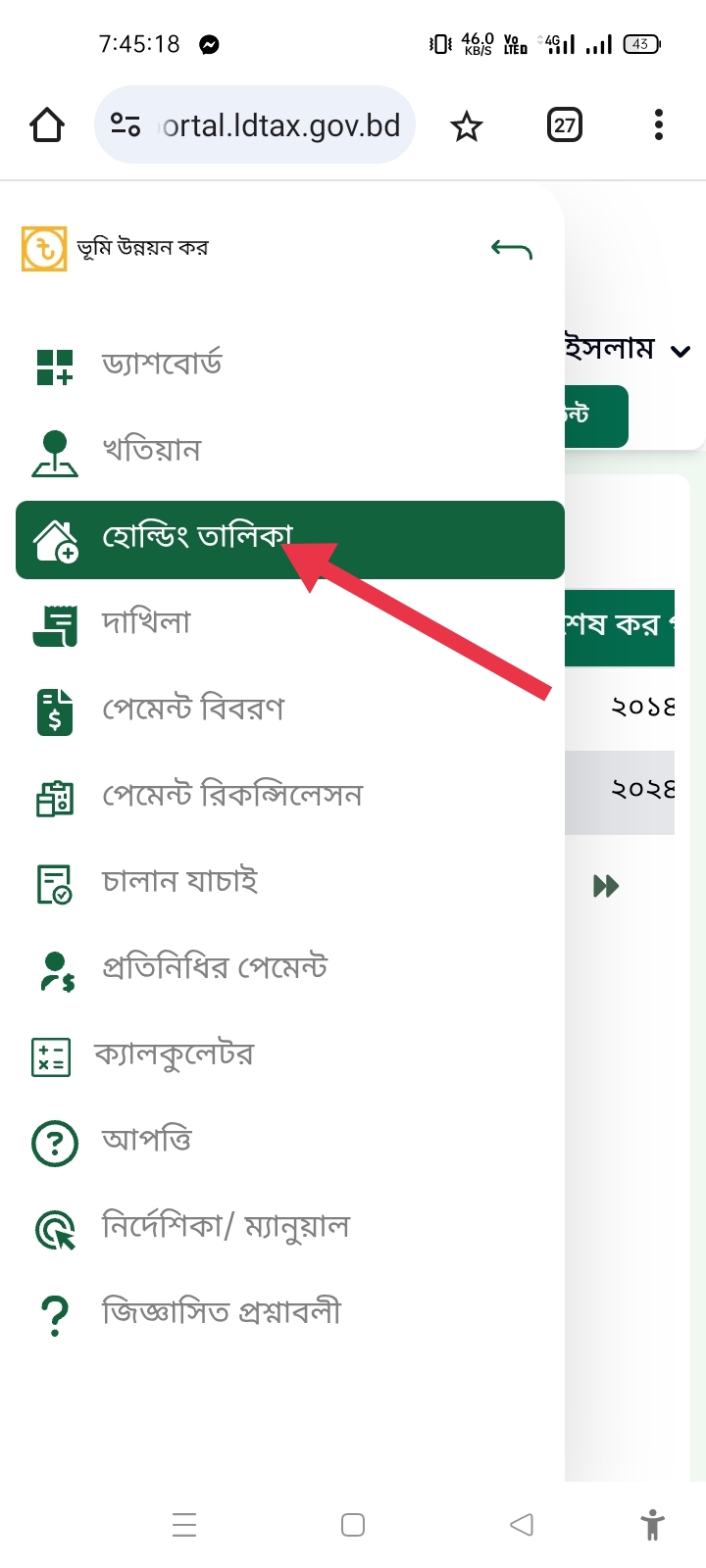Expand the user profile dropdown
Viewport: 706px width, 1568px height.
coord(680,351)
